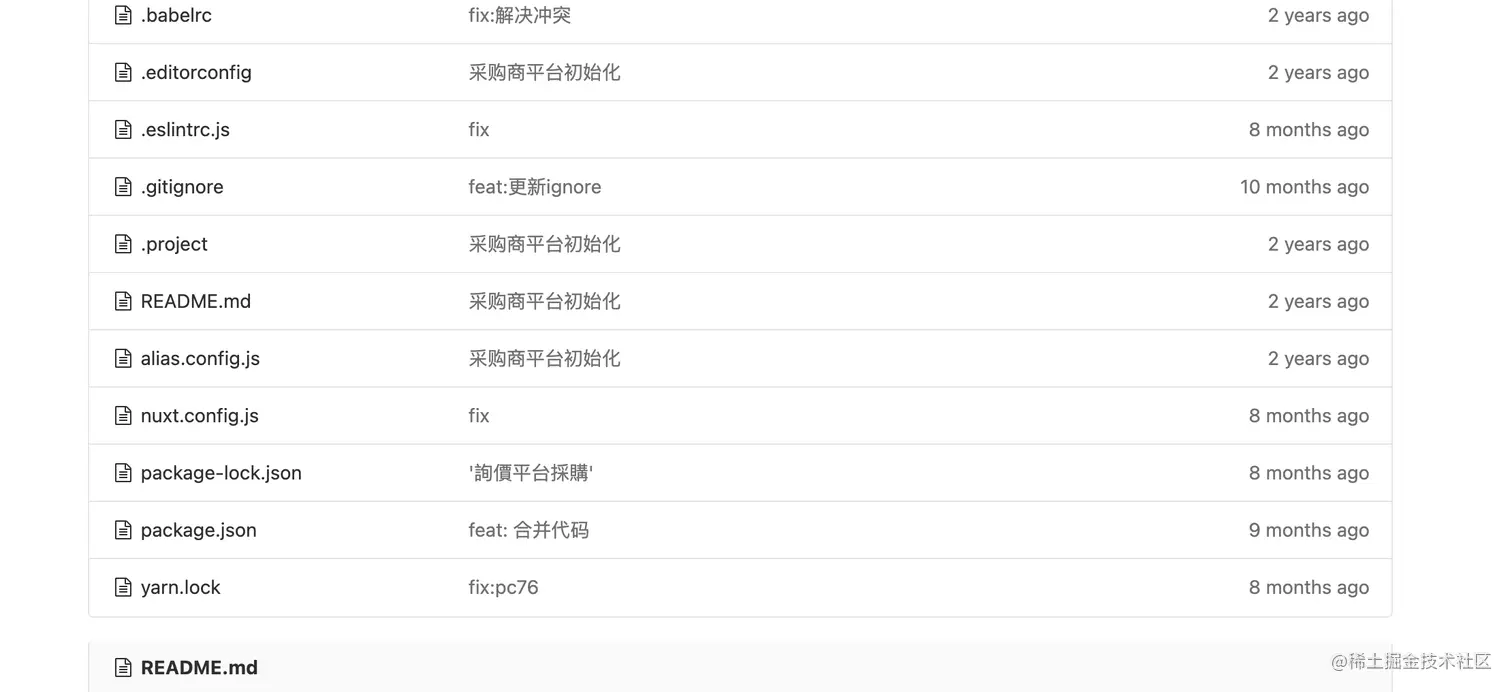Open the .eslintrc.js file
This screenshot has height=692, width=1512.
click(x=185, y=130)
